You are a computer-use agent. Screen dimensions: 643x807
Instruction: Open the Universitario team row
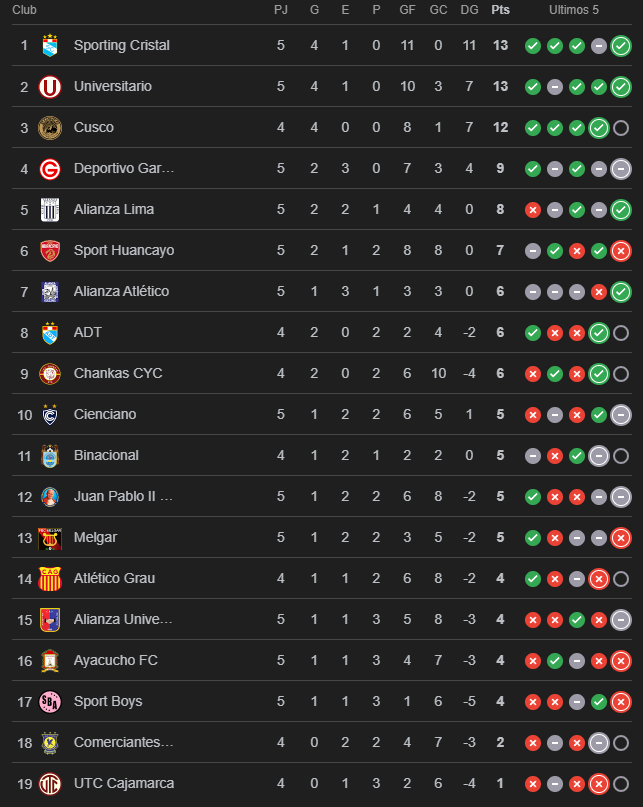click(x=112, y=86)
